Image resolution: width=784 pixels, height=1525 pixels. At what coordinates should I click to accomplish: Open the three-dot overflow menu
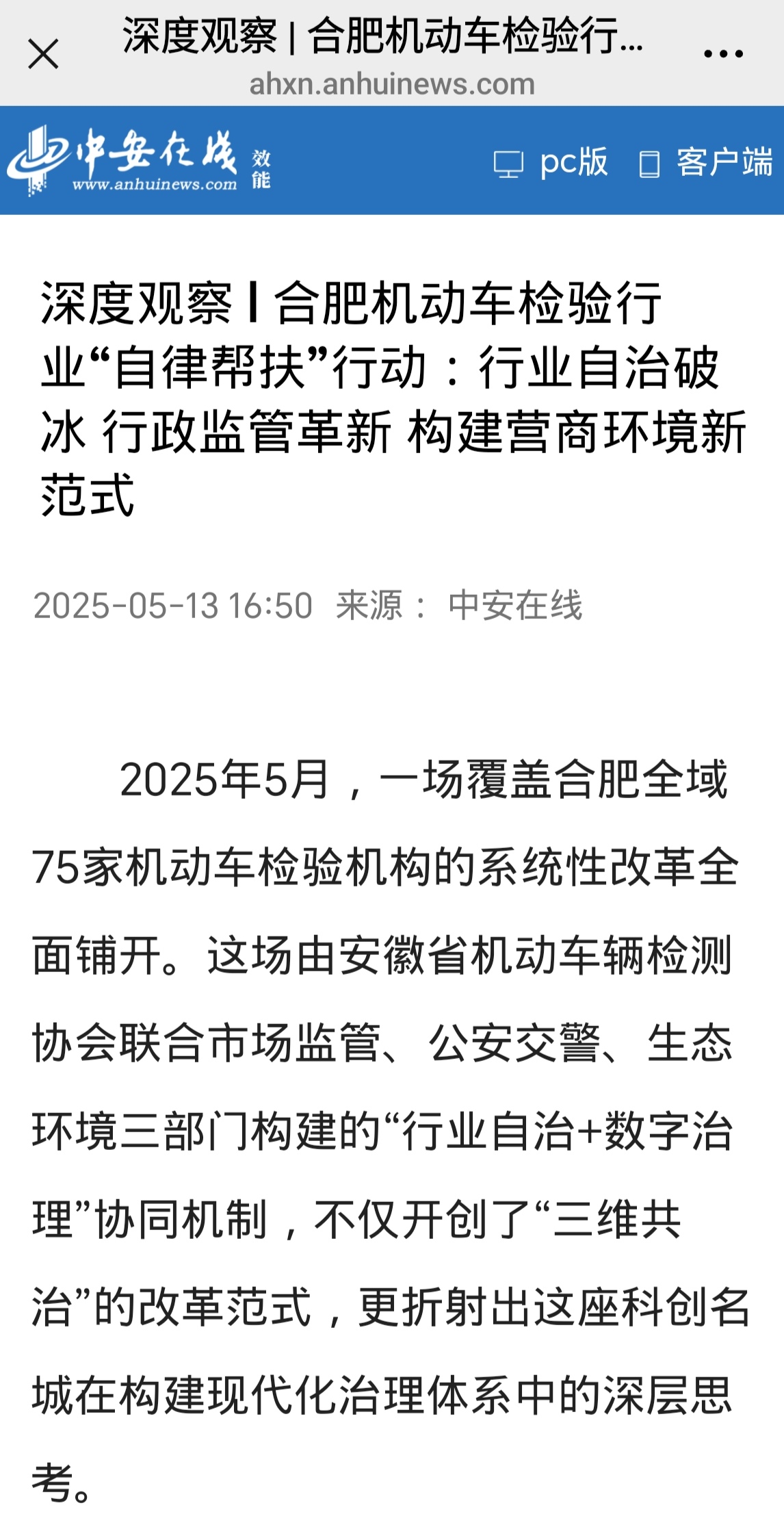tap(722, 54)
